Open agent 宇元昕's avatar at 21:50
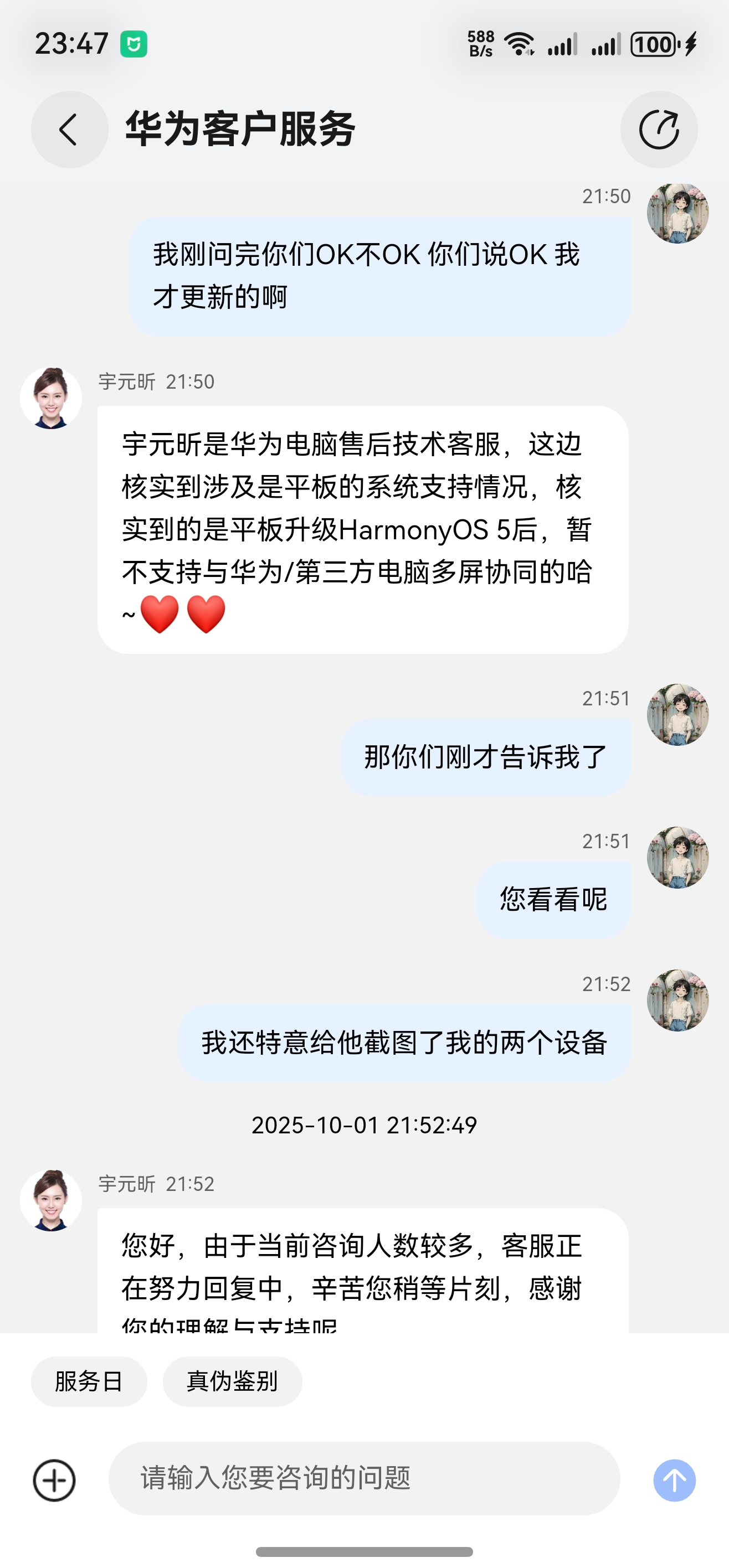729x1568 pixels. [x=51, y=398]
